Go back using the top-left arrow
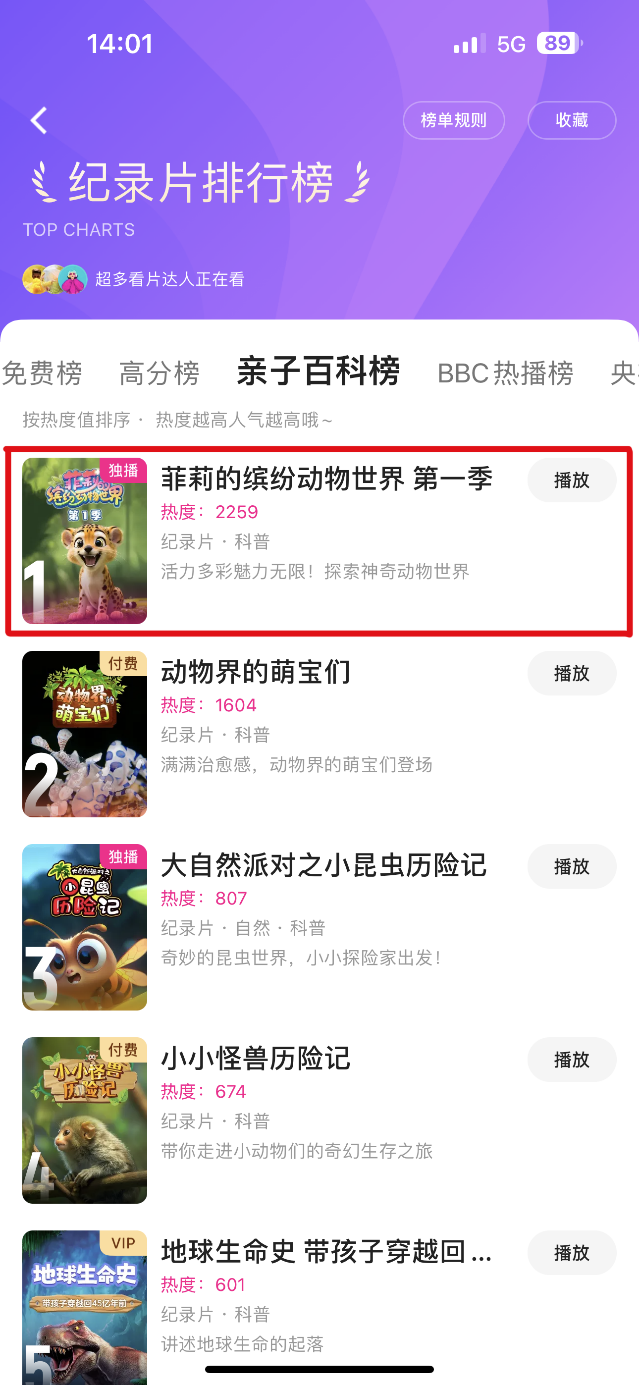The image size is (639, 1385). [x=39, y=121]
